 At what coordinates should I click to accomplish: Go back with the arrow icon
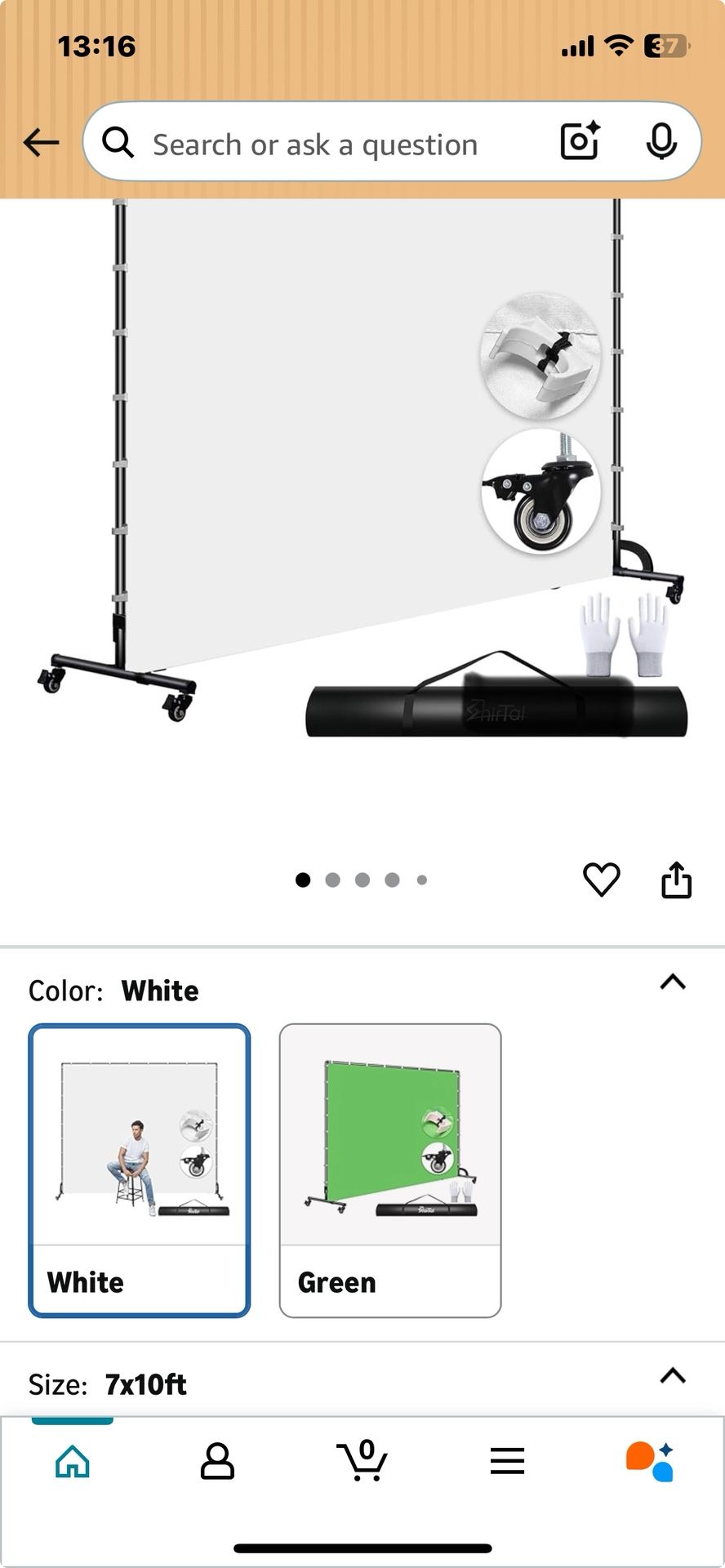41,143
